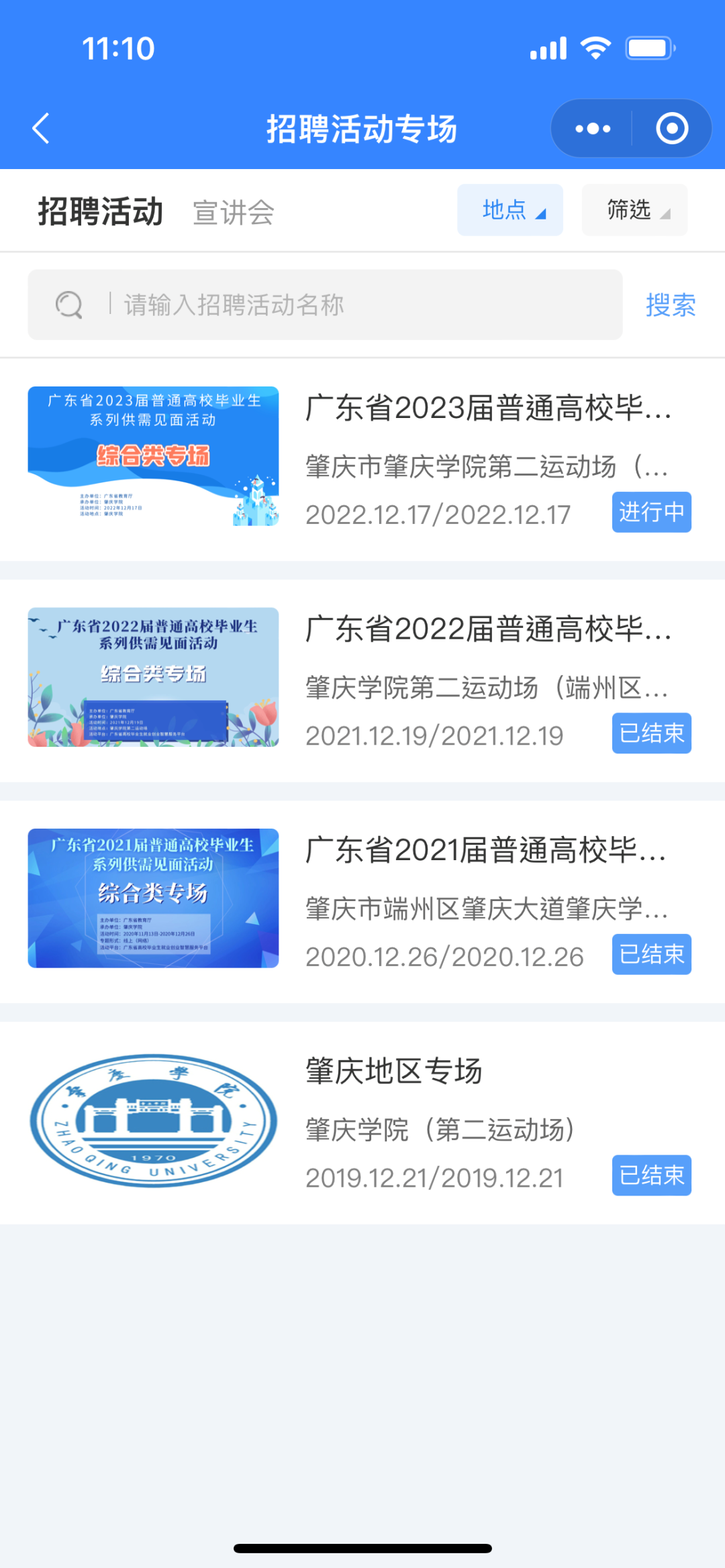This screenshot has width=725, height=1568.
Task: Open the 筛选 filter dropdown
Action: [634, 210]
